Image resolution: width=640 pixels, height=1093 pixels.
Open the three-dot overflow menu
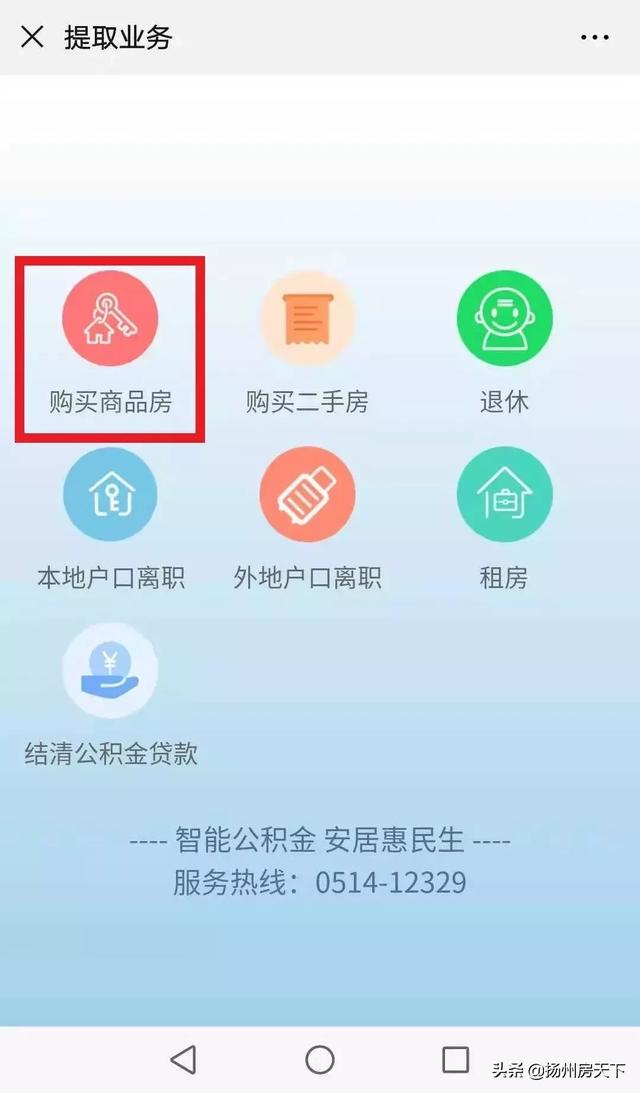click(x=594, y=38)
